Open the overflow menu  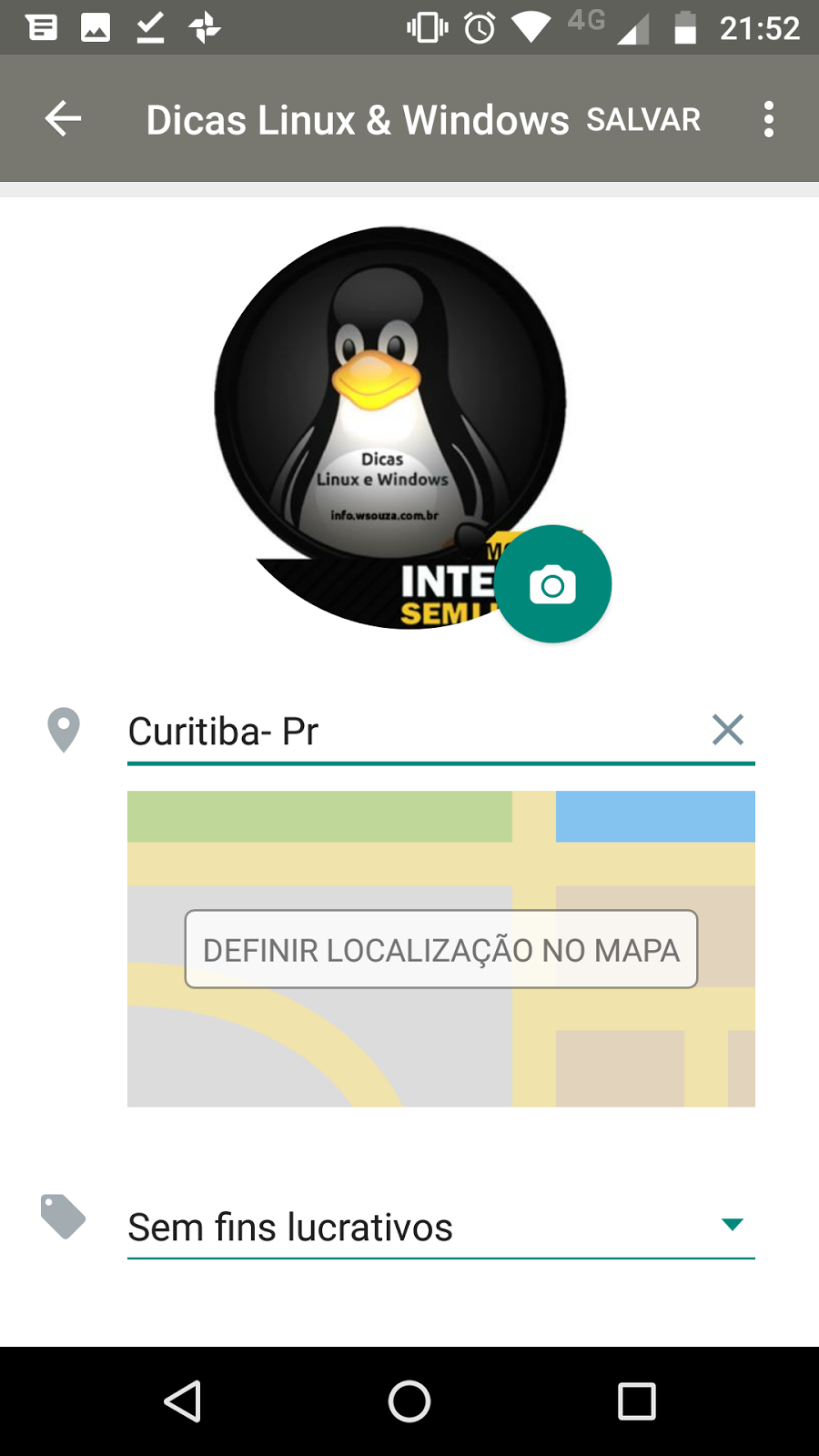769,119
